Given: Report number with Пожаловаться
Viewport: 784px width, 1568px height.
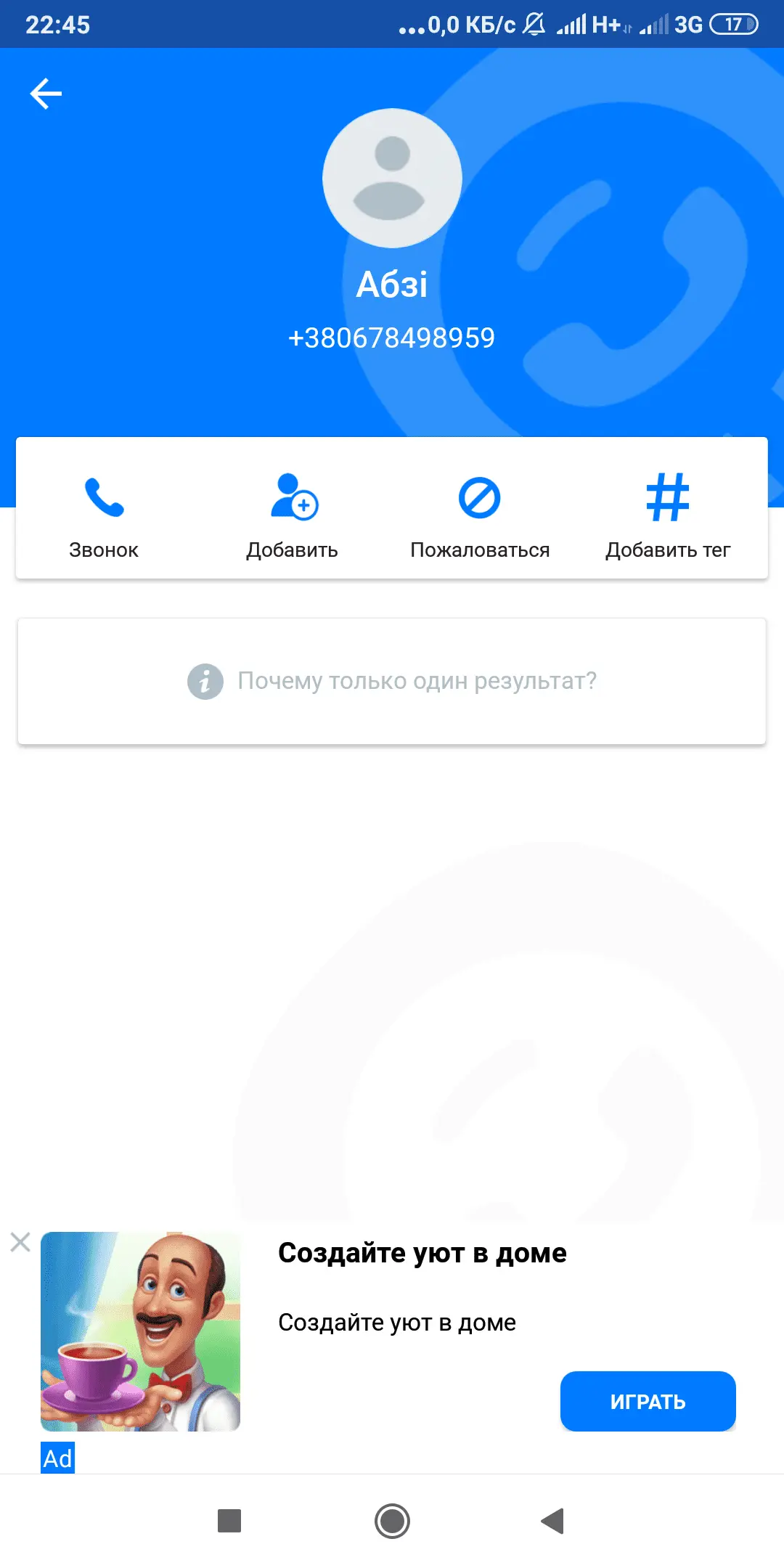Looking at the screenshot, I should click(x=480, y=514).
